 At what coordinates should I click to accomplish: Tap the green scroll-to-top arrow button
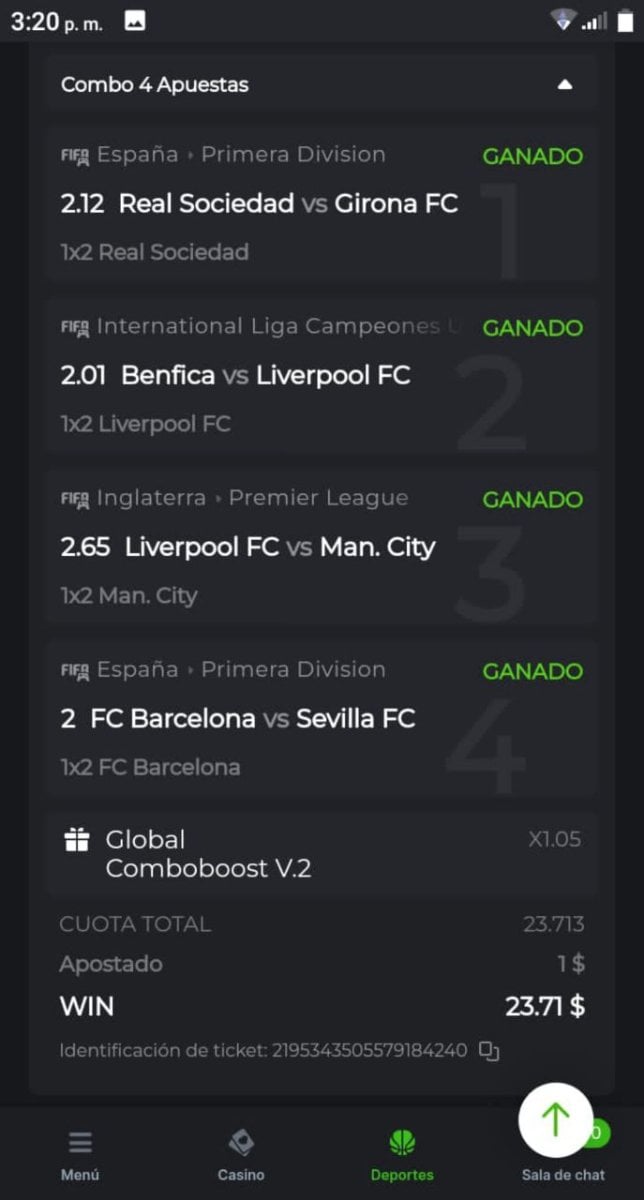coord(555,1120)
